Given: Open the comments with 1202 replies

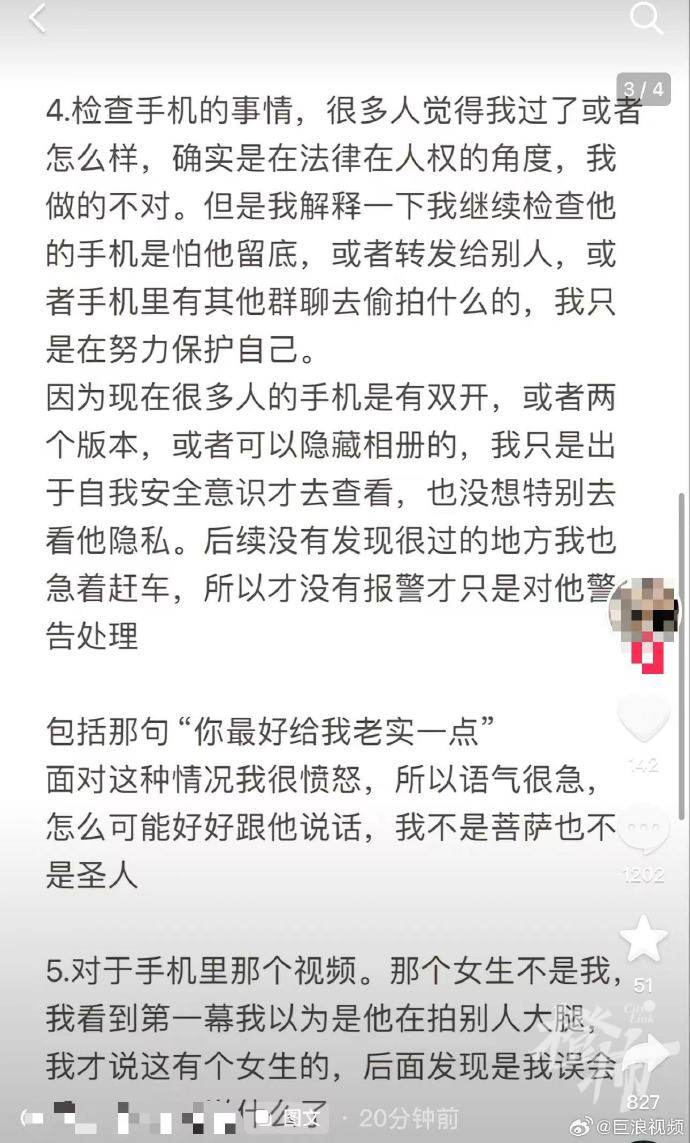Looking at the screenshot, I should coord(644,832).
